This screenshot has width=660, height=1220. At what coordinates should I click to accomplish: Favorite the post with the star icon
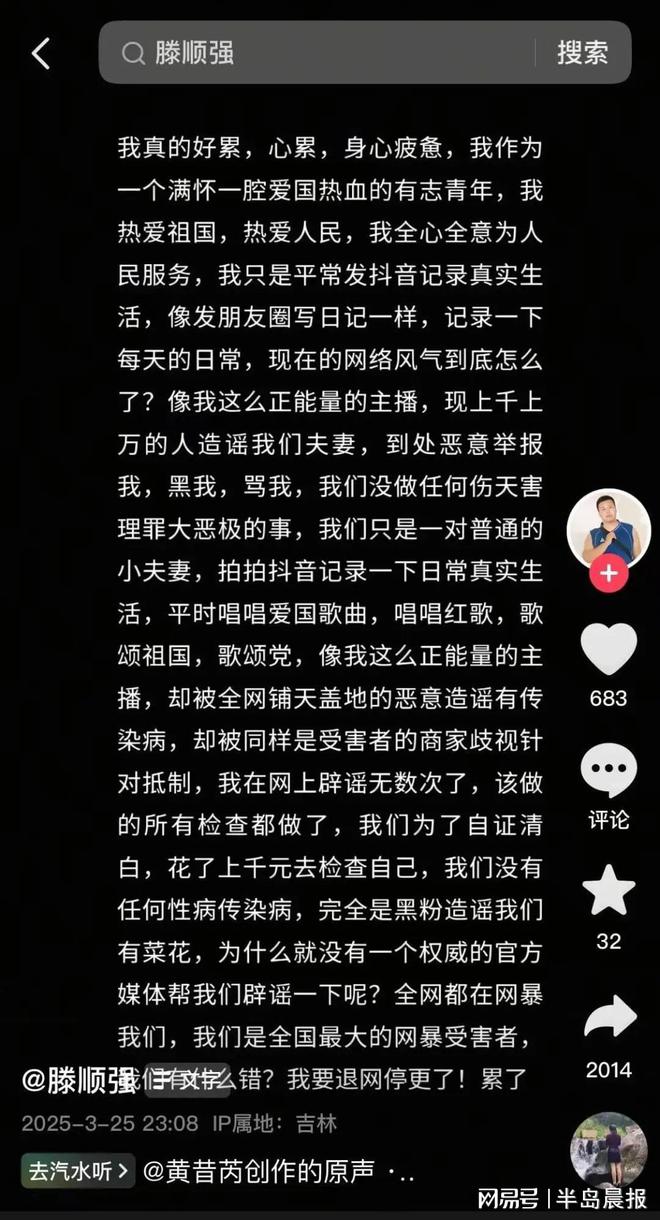tap(609, 890)
